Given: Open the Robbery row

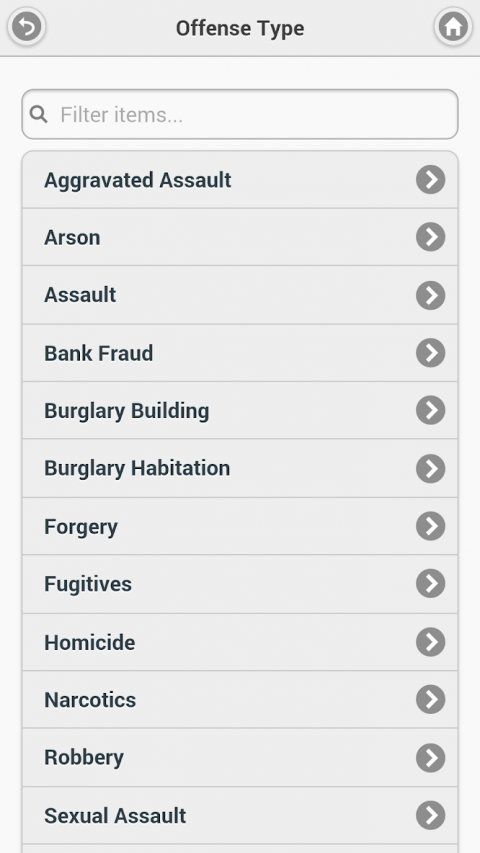Looking at the screenshot, I should coord(240,758).
